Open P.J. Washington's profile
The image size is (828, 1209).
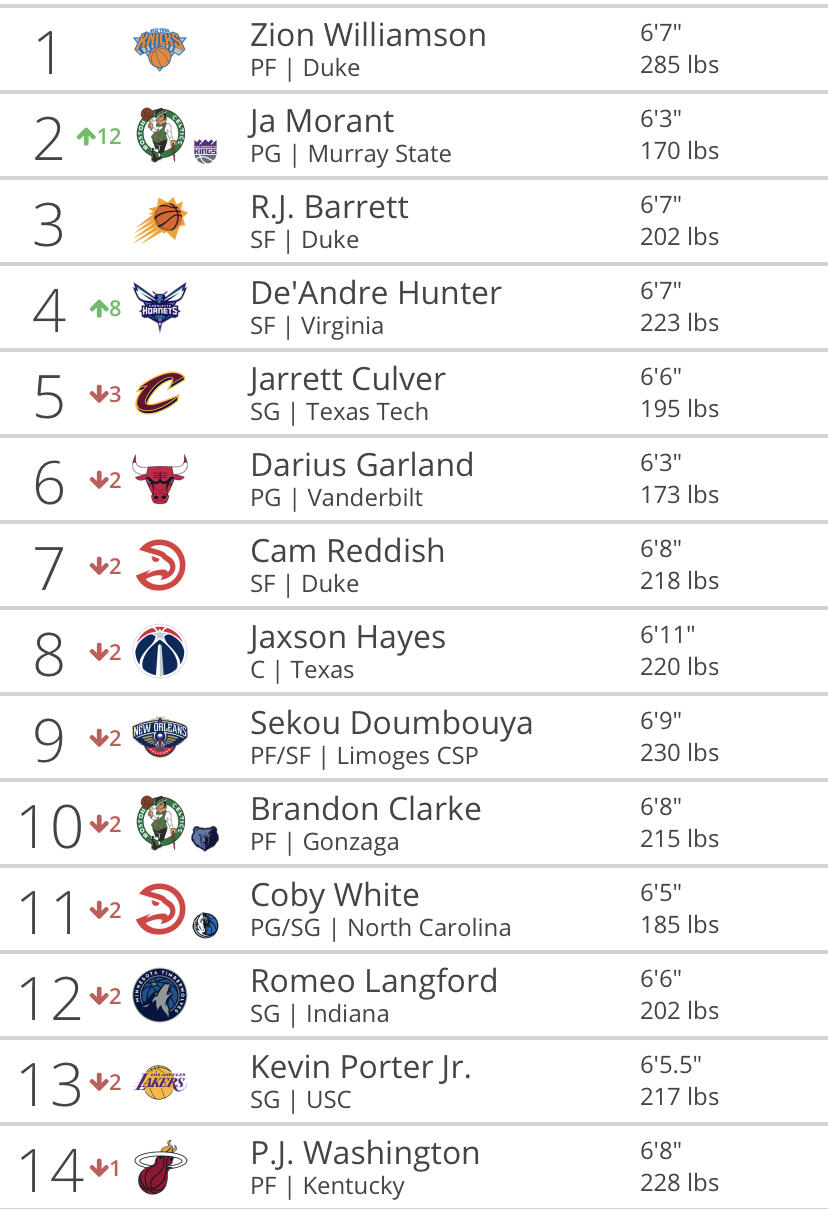coord(414,1167)
